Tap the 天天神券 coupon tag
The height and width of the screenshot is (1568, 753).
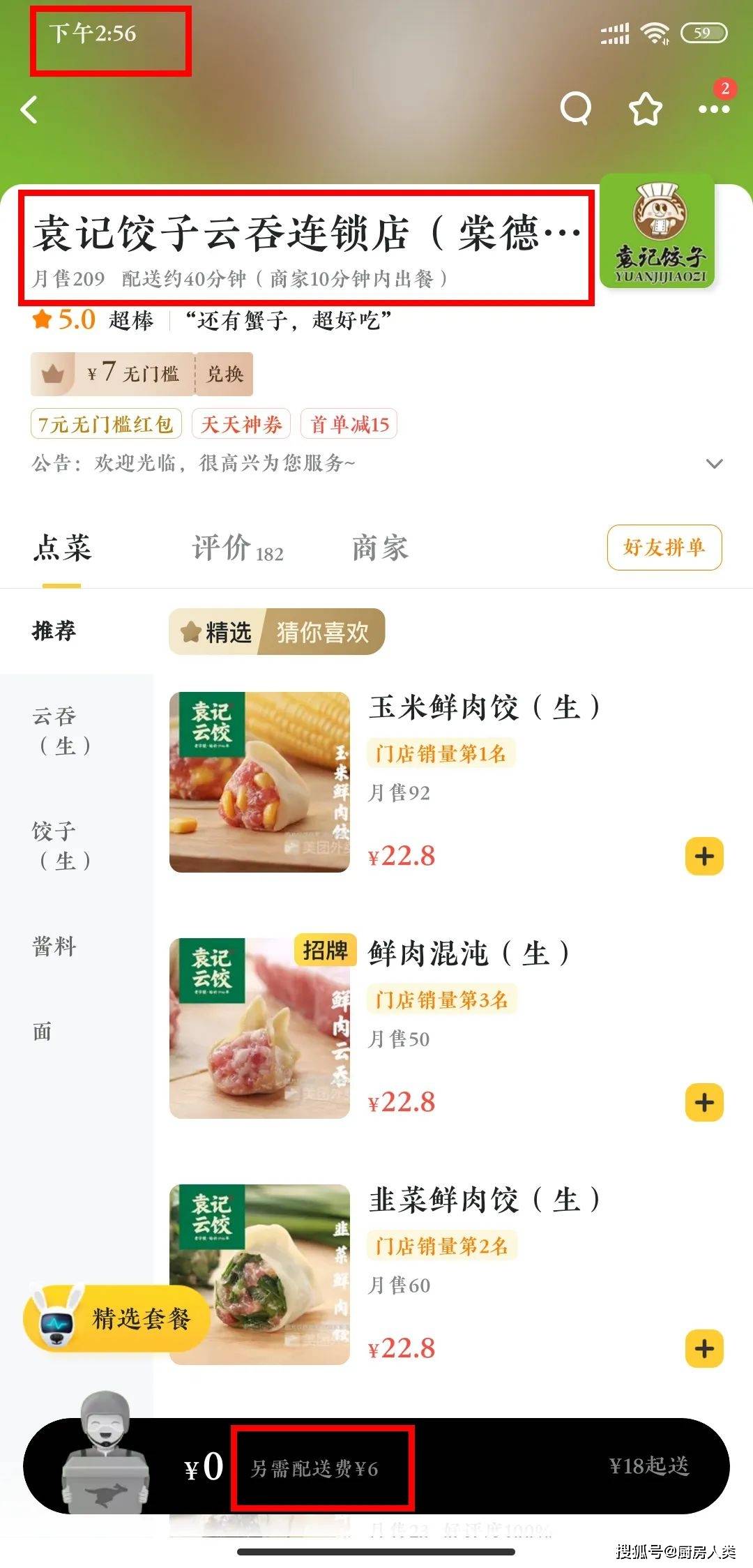(241, 424)
